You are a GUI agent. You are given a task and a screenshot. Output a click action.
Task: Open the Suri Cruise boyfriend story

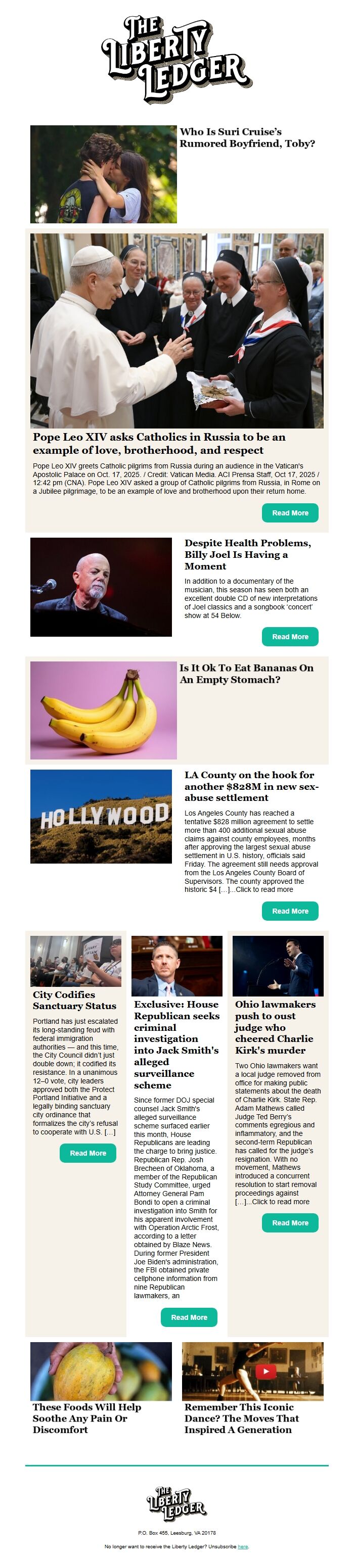[x=247, y=137]
